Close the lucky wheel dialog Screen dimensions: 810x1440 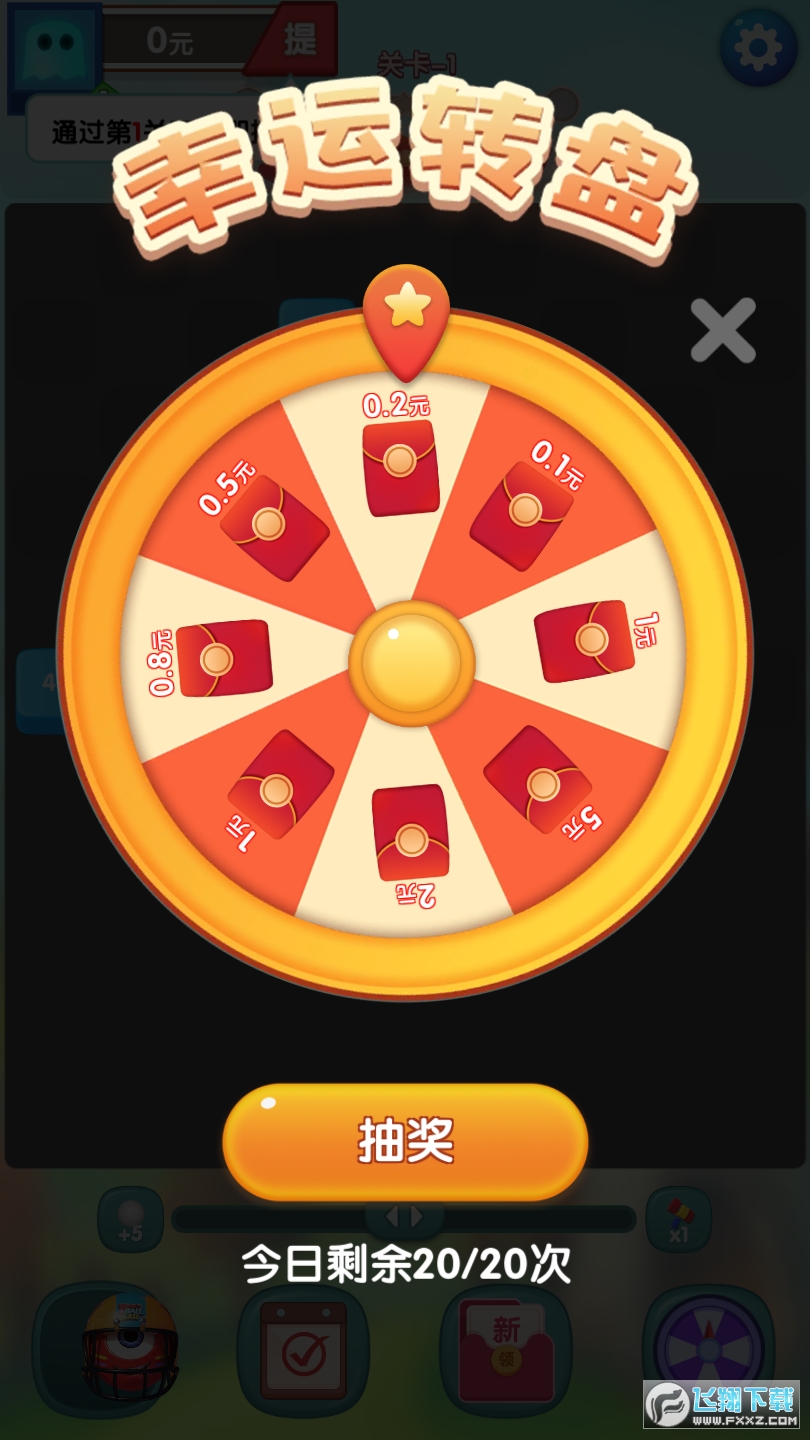[722, 330]
